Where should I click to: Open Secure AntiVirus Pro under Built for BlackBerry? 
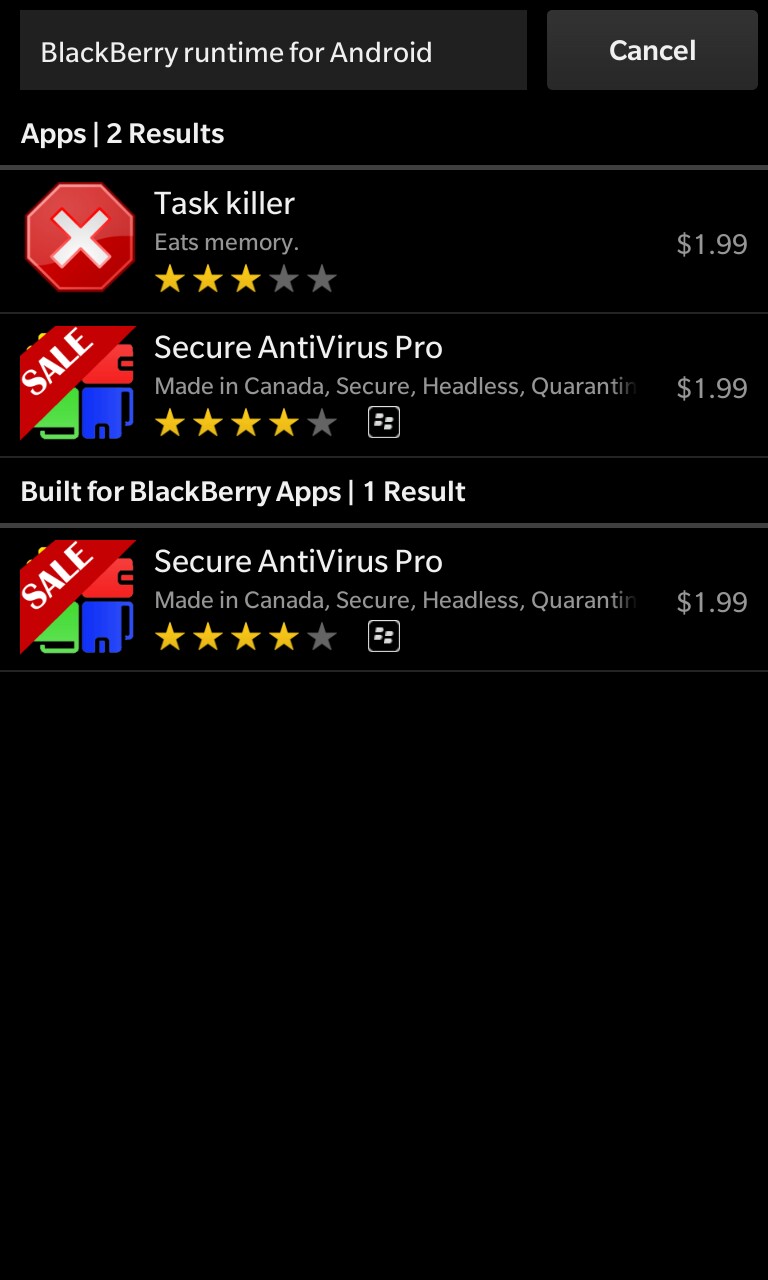[384, 600]
